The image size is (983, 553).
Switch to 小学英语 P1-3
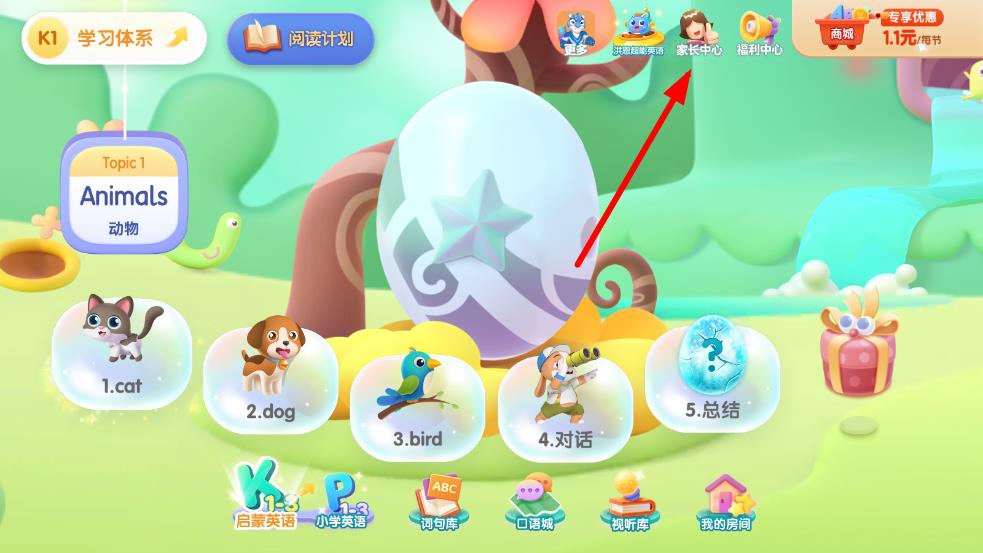(341, 500)
